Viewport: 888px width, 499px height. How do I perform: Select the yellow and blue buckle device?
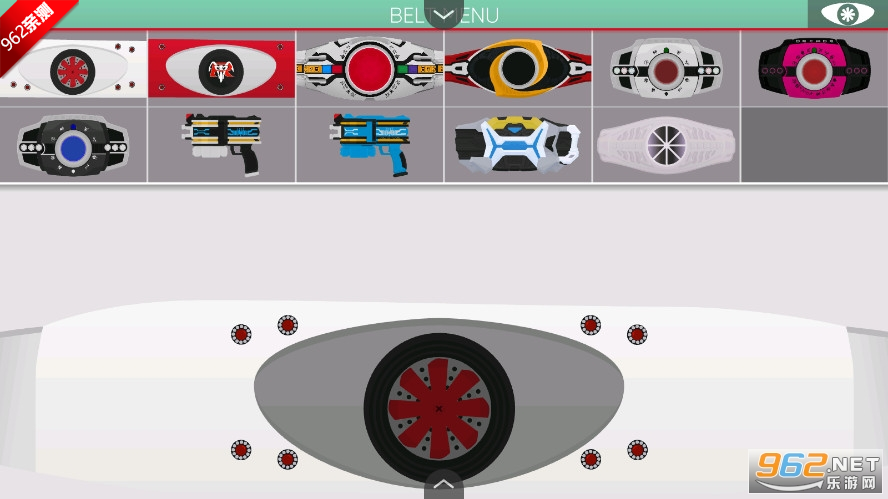(x=518, y=143)
